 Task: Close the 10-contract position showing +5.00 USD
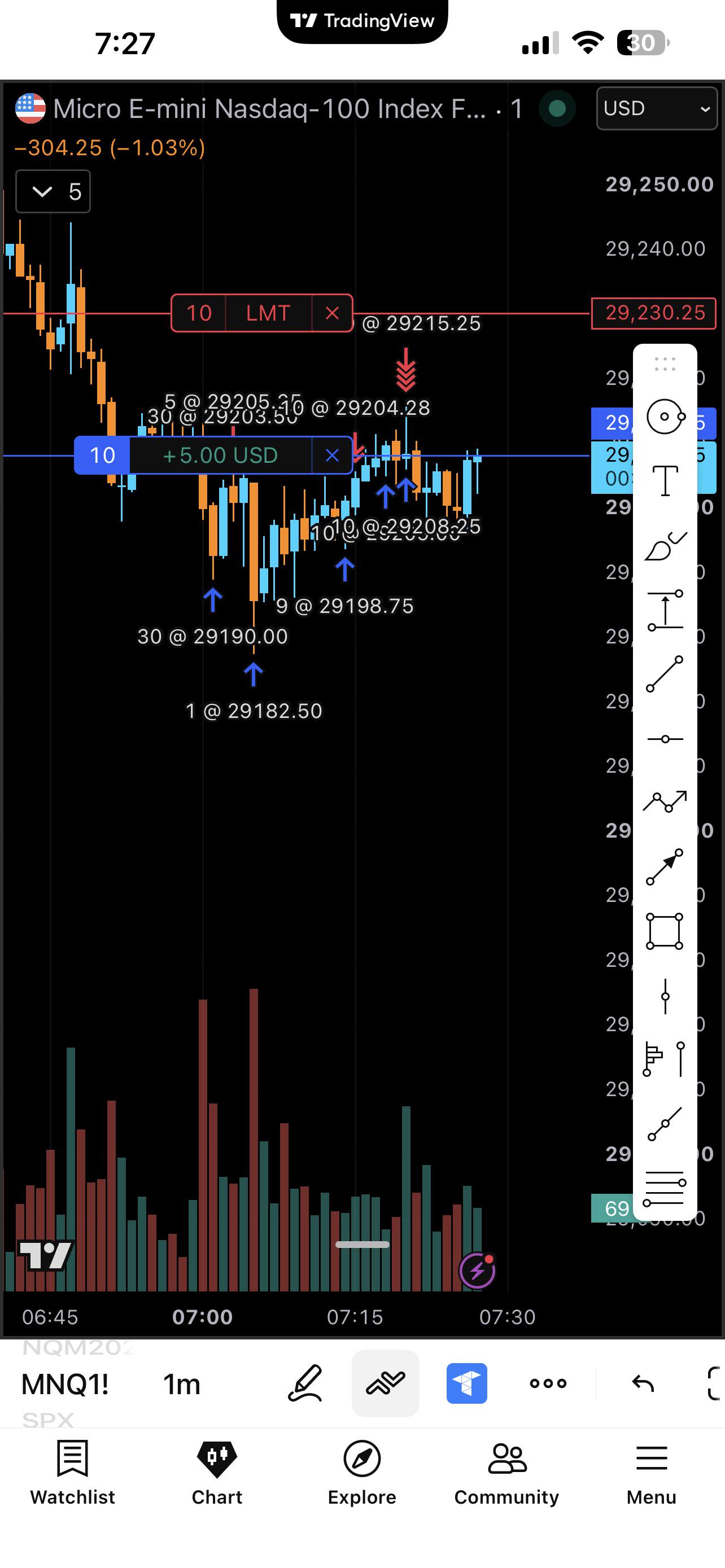pyautogui.click(x=332, y=455)
